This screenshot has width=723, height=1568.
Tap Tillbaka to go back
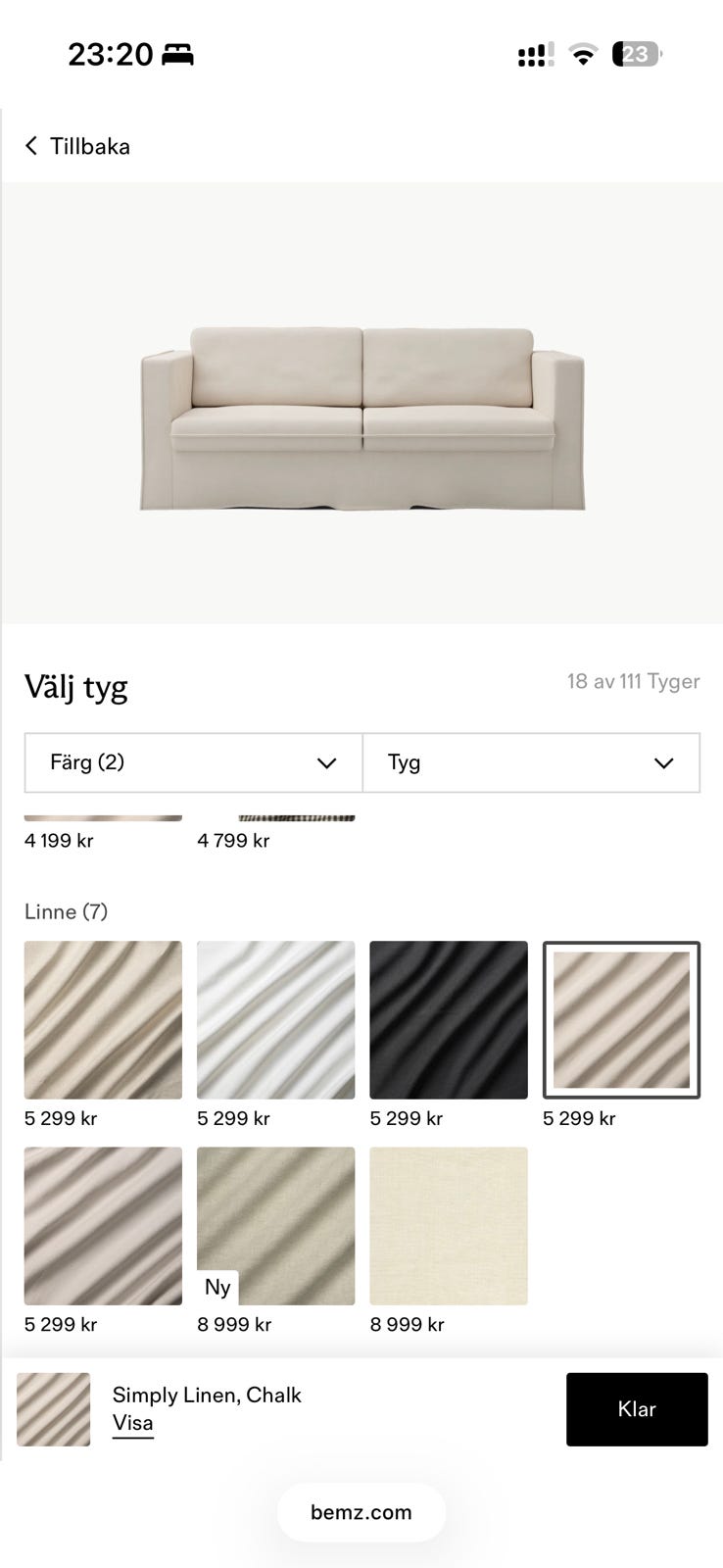(90, 145)
